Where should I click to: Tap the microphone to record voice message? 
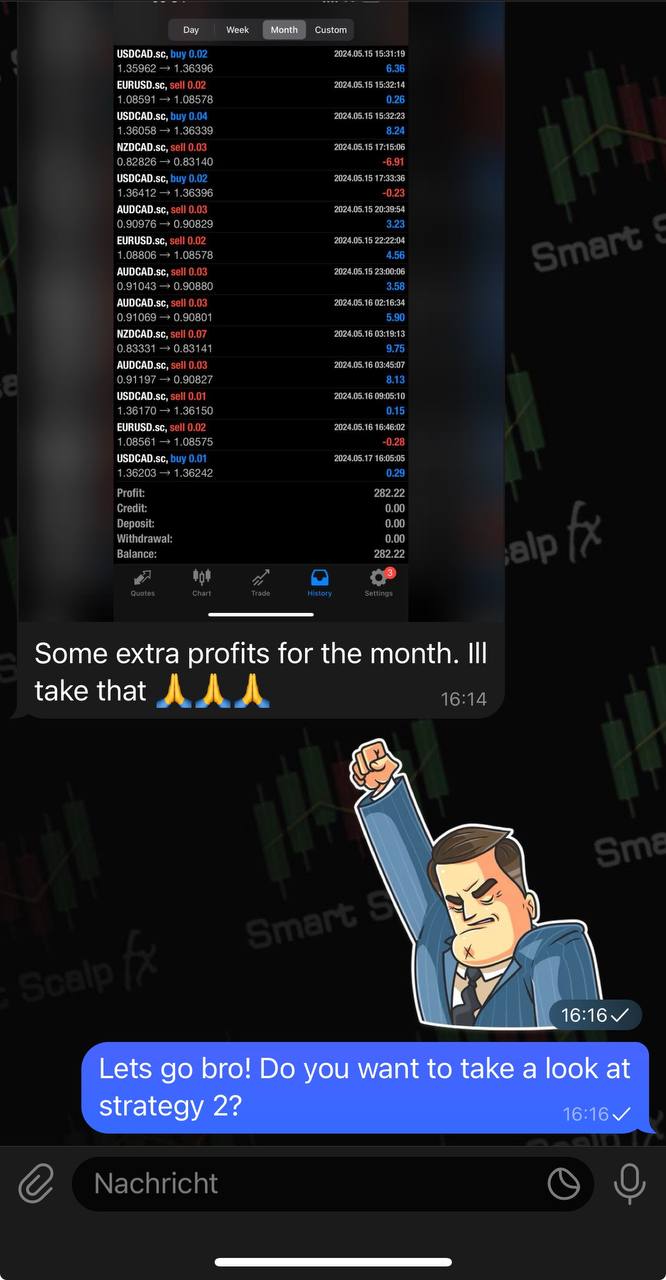(629, 1184)
